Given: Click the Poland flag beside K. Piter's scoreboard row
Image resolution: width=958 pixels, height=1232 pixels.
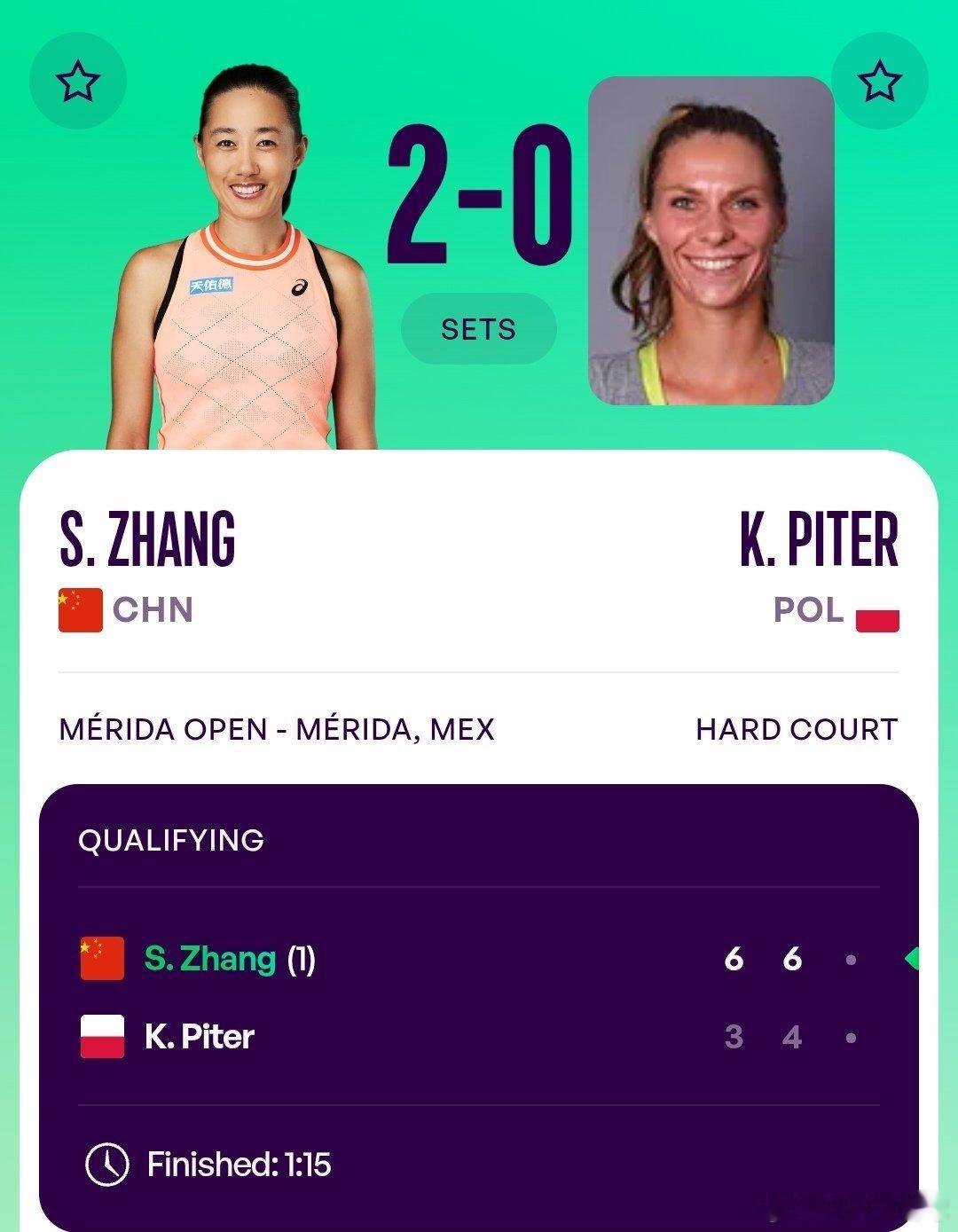Looking at the screenshot, I should point(101,1034).
